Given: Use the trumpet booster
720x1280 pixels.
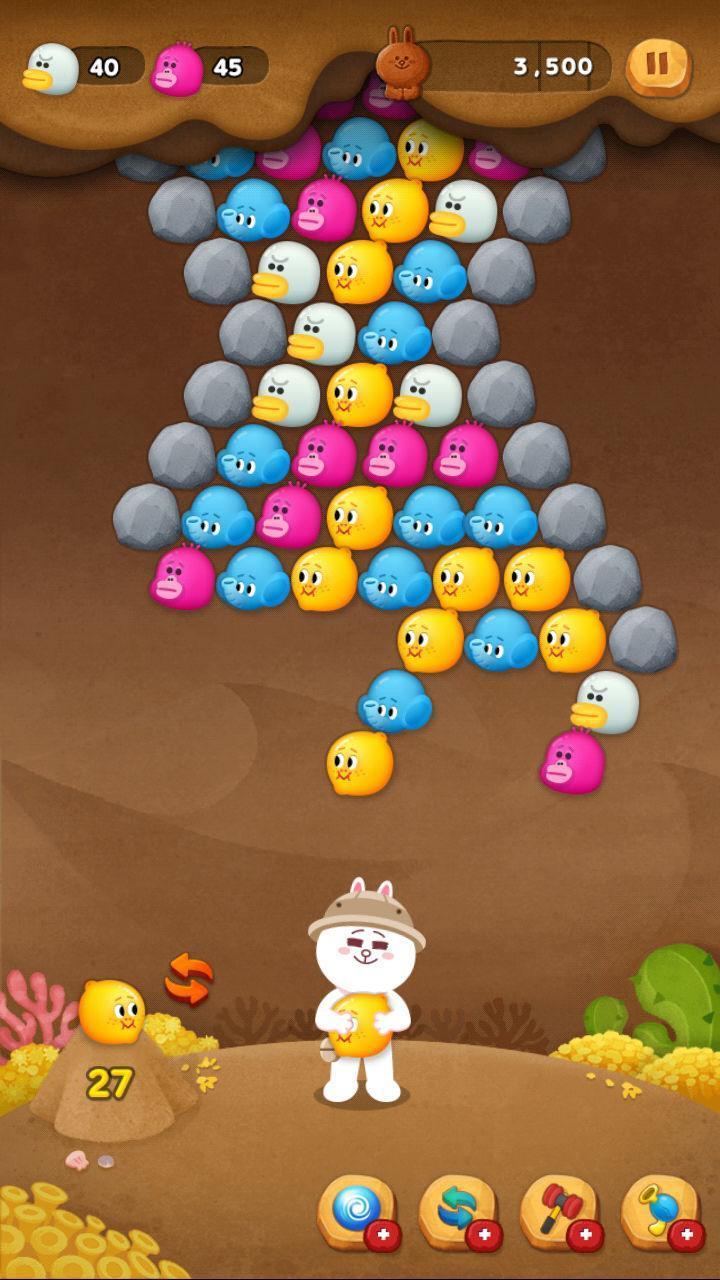Looking at the screenshot, I should [x=661, y=1211].
